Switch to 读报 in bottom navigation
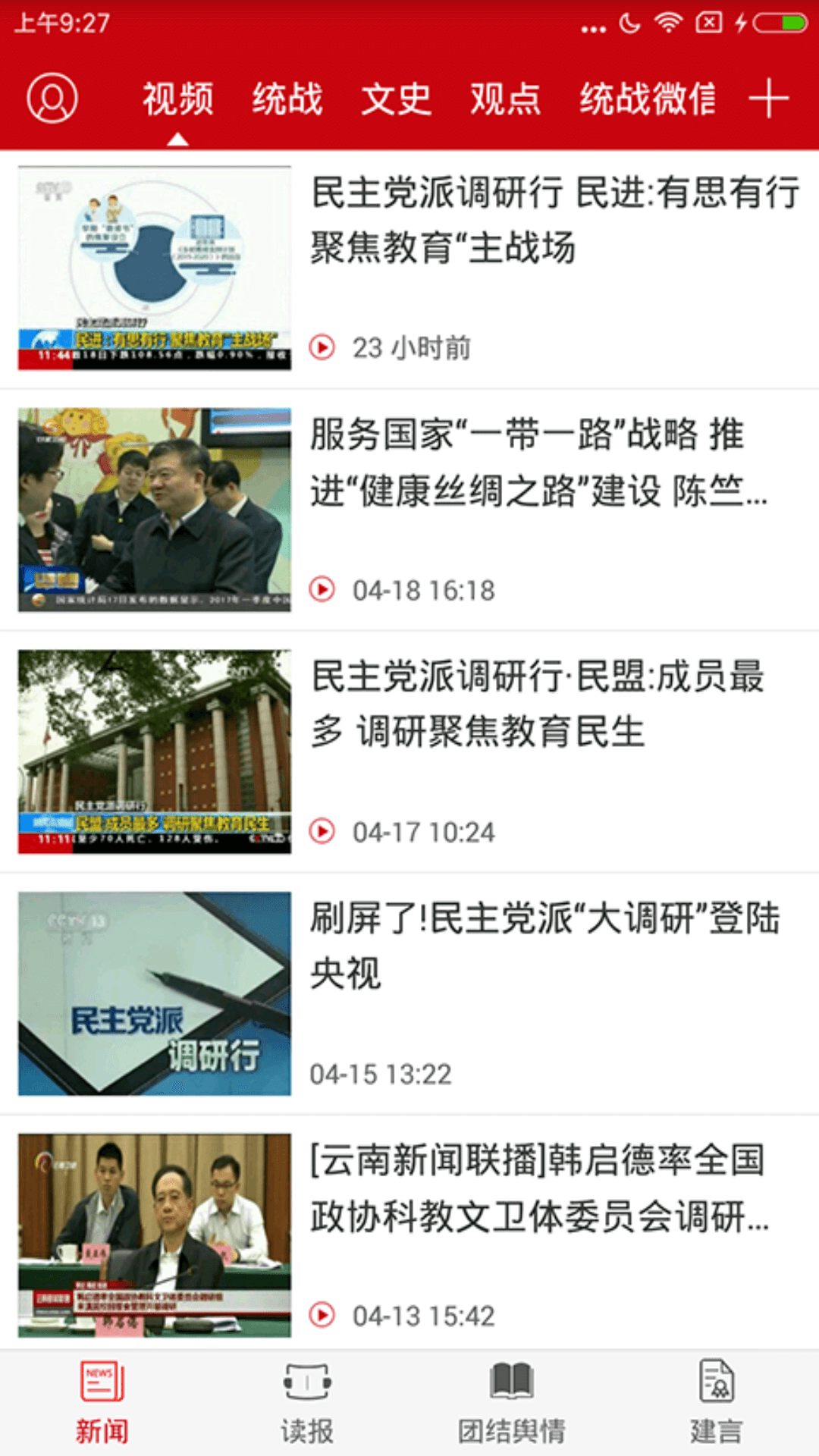This screenshot has height=1456, width=819. pos(307,1402)
